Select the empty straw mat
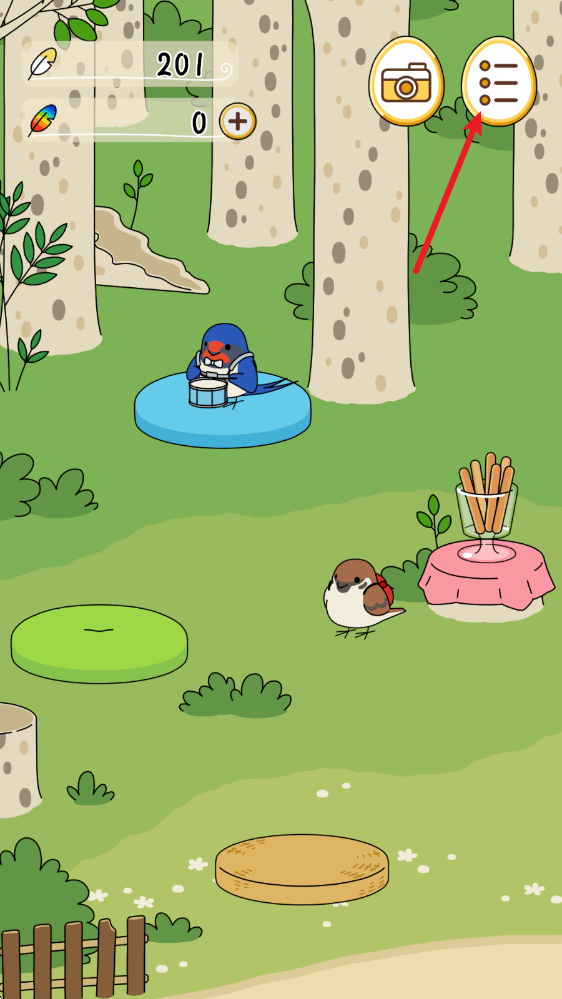 301,869
